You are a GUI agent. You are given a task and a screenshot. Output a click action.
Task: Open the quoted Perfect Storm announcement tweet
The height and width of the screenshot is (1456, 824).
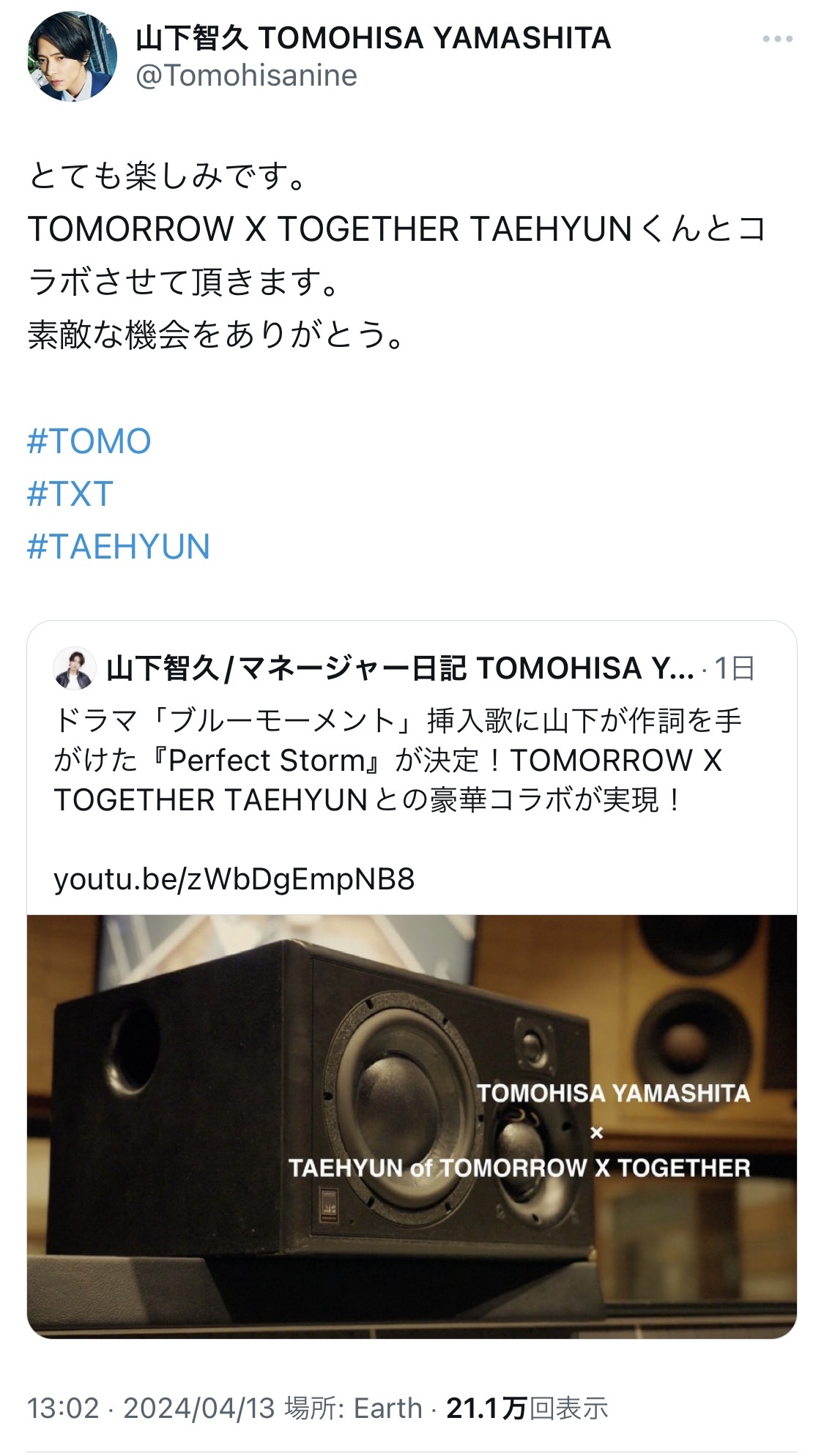click(412, 767)
